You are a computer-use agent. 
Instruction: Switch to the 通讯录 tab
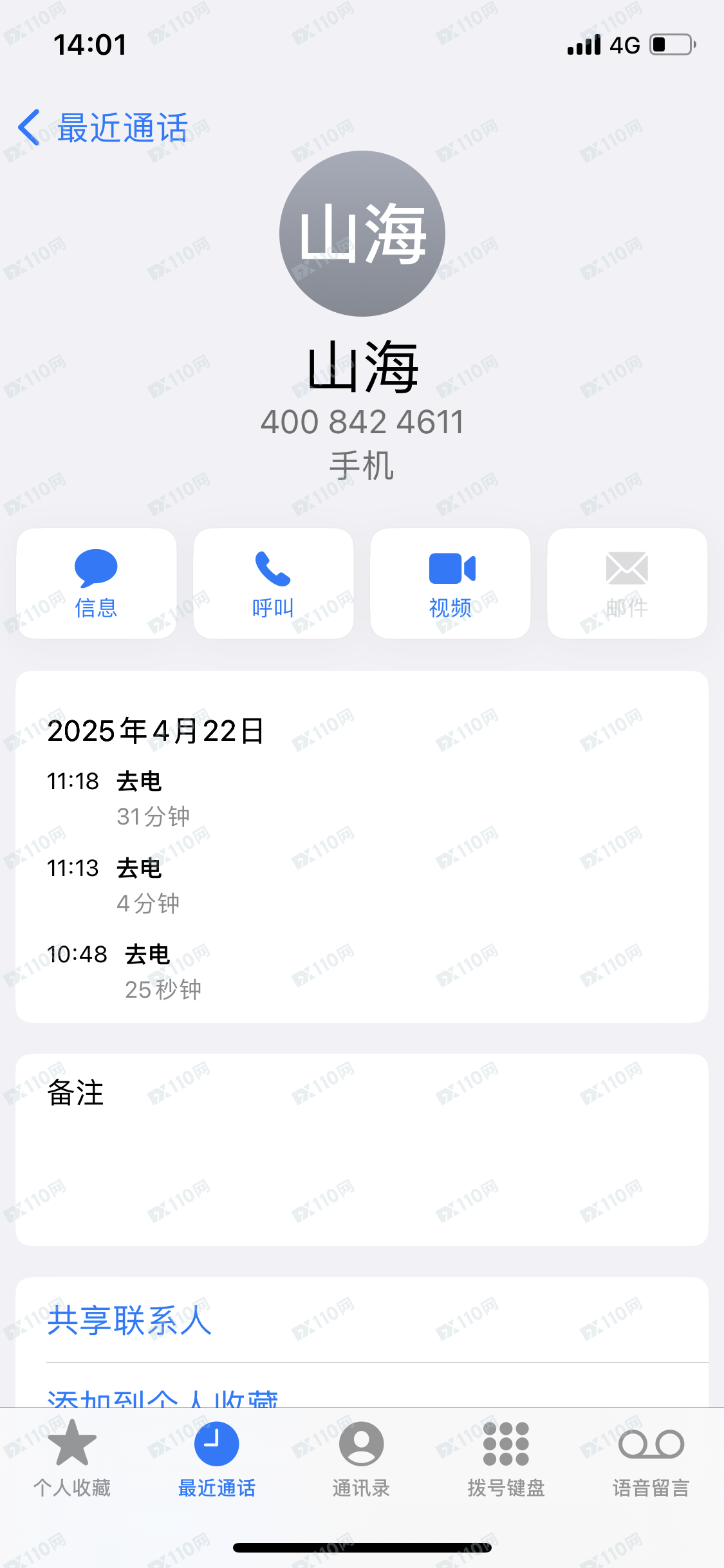(x=362, y=1459)
